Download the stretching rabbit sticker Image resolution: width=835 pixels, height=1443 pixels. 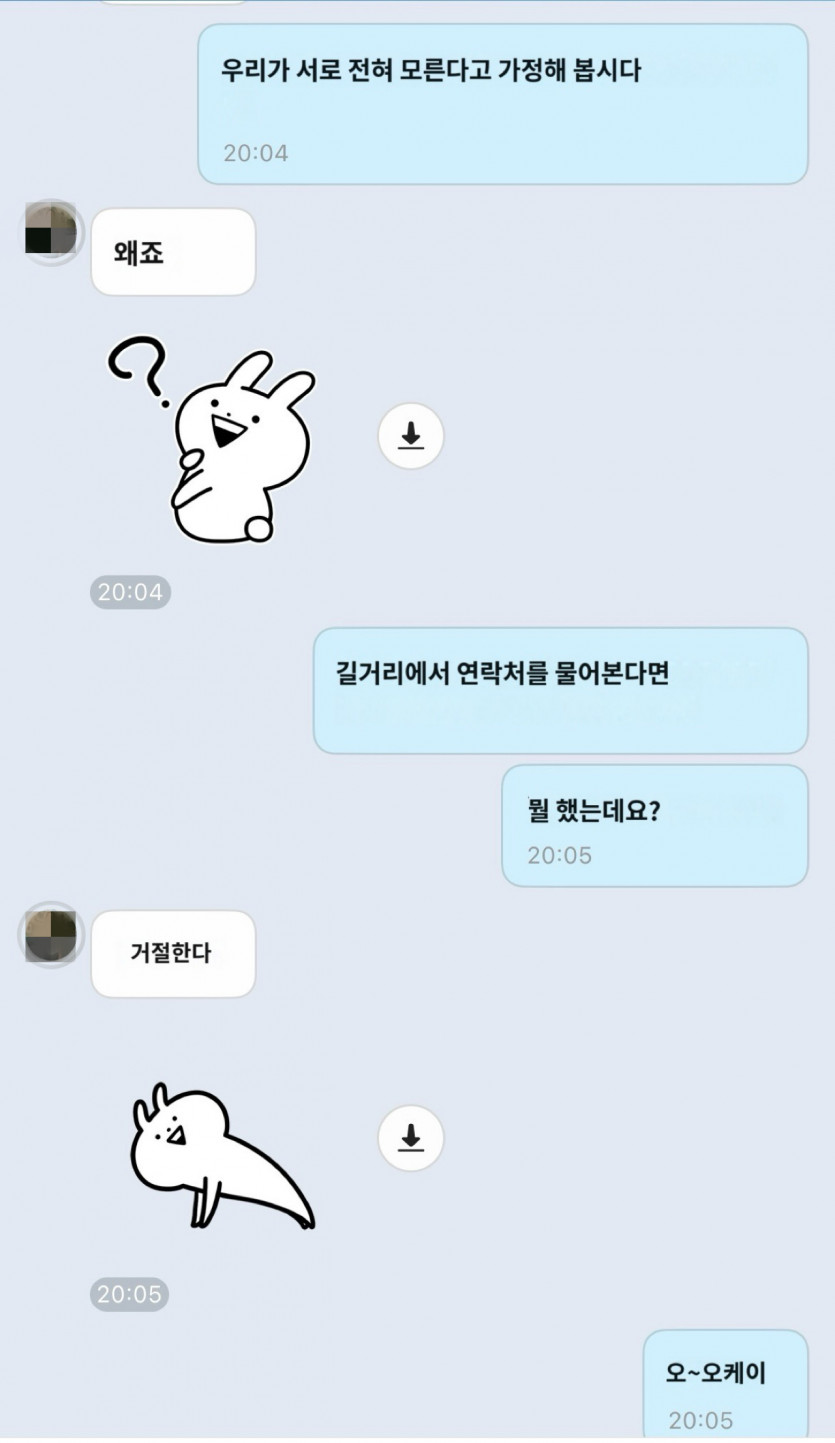tap(410, 1138)
